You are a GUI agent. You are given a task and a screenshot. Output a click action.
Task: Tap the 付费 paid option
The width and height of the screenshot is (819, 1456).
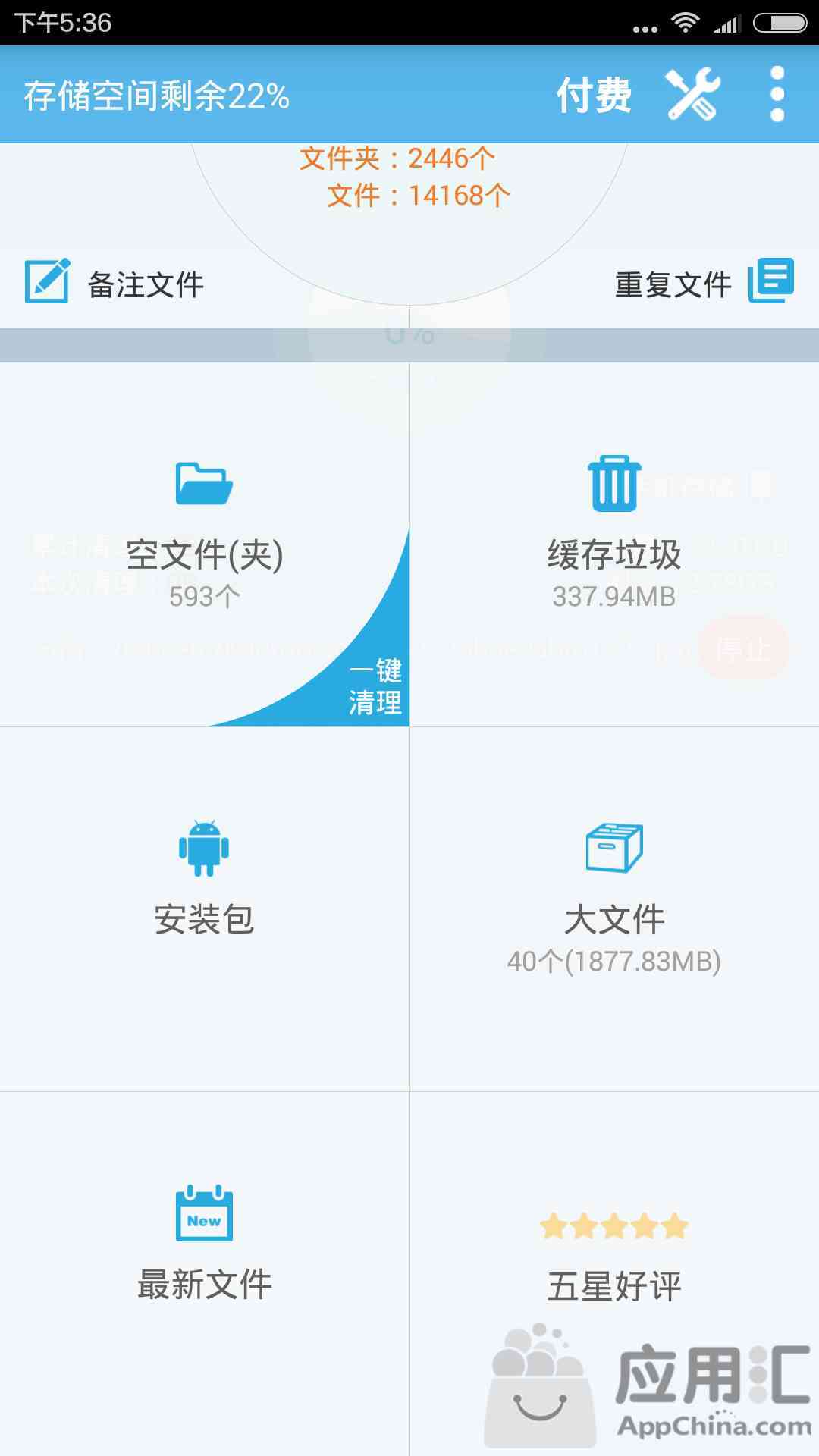(x=594, y=96)
